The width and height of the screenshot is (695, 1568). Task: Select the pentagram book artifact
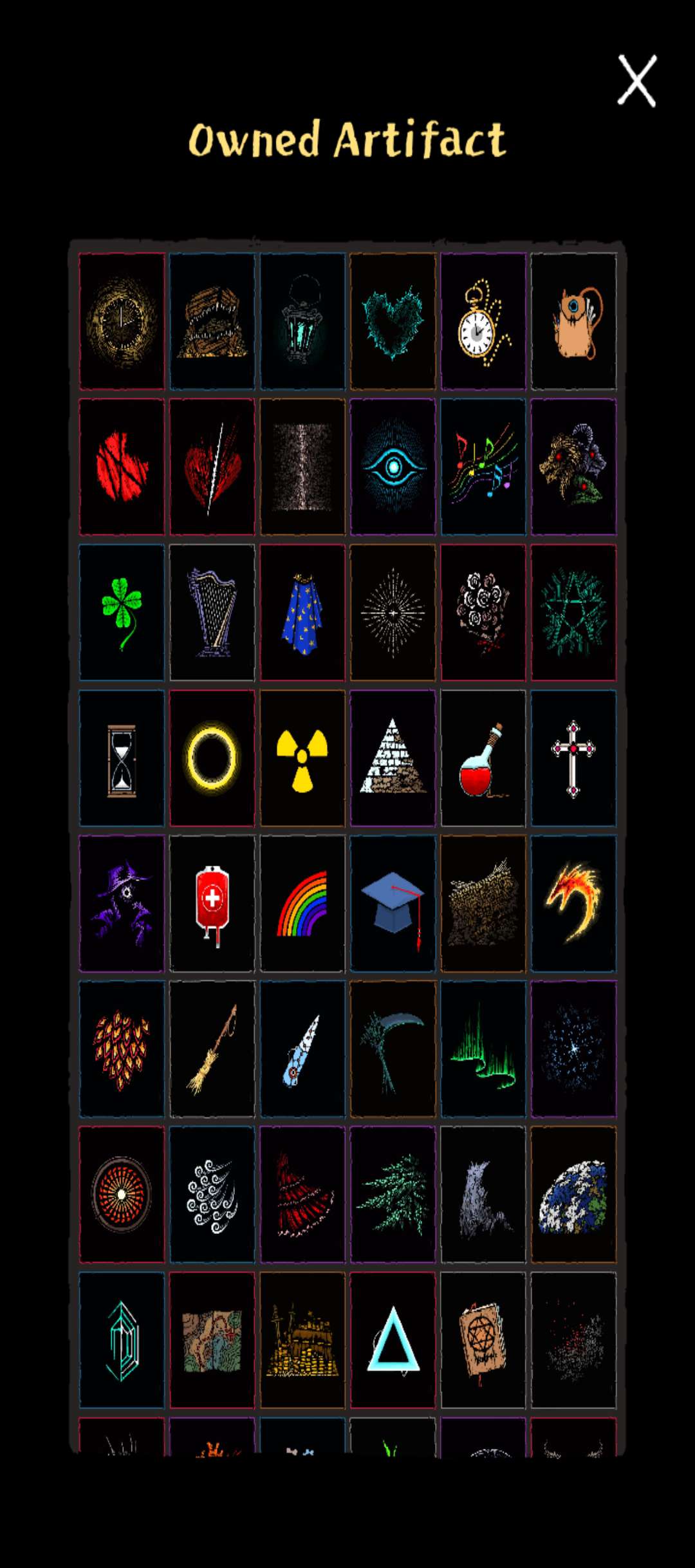pyautogui.click(x=483, y=1340)
